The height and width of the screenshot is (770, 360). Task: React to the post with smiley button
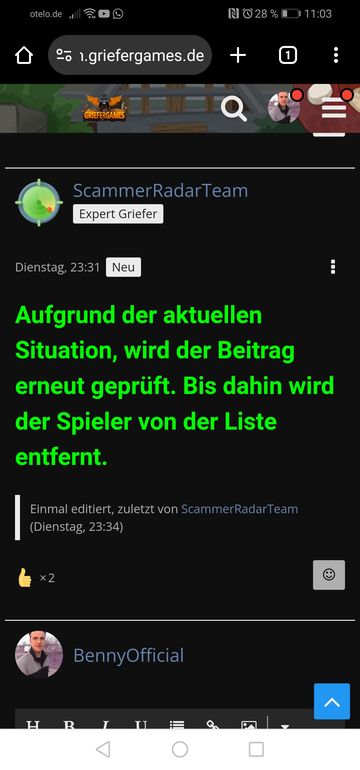coord(329,575)
